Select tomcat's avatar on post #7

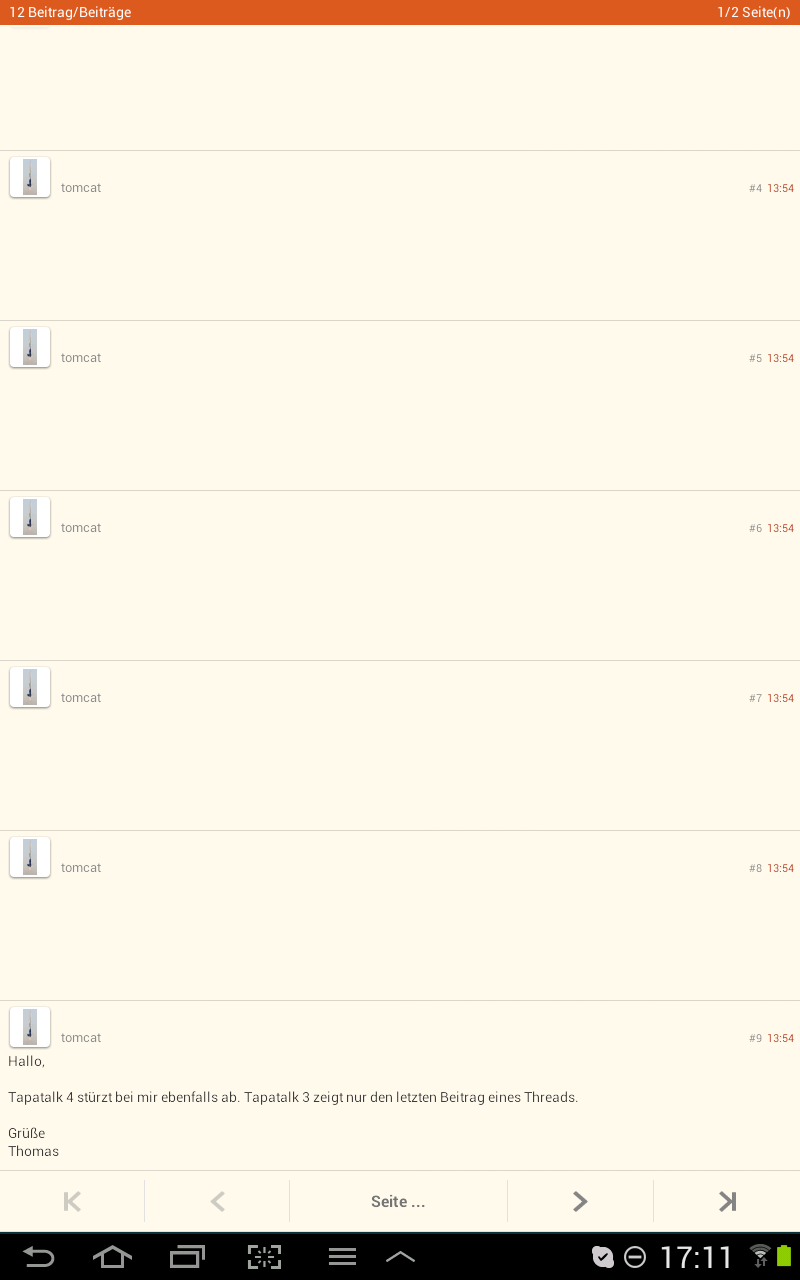pyautogui.click(x=30, y=688)
